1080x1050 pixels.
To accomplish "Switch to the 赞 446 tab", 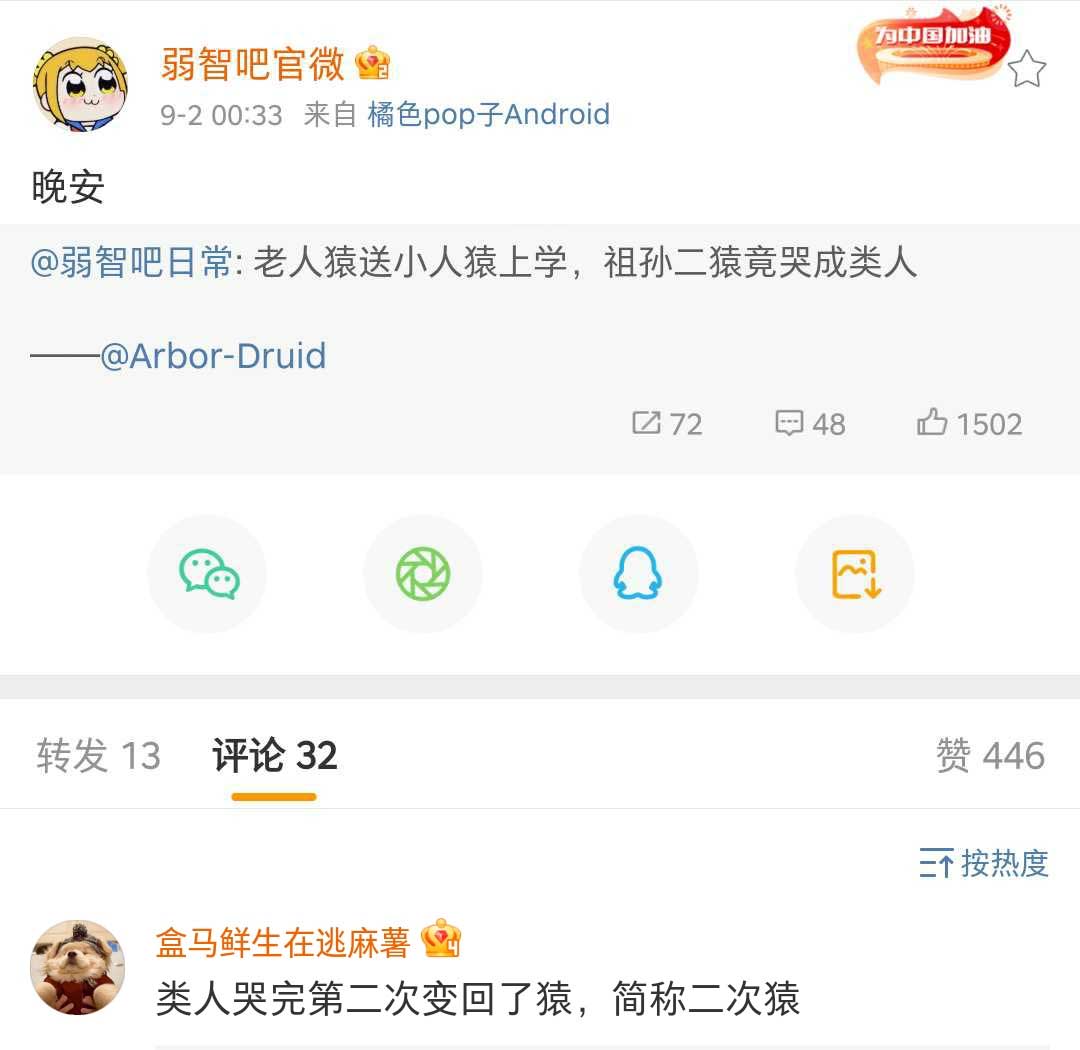I will tap(990, 756).
